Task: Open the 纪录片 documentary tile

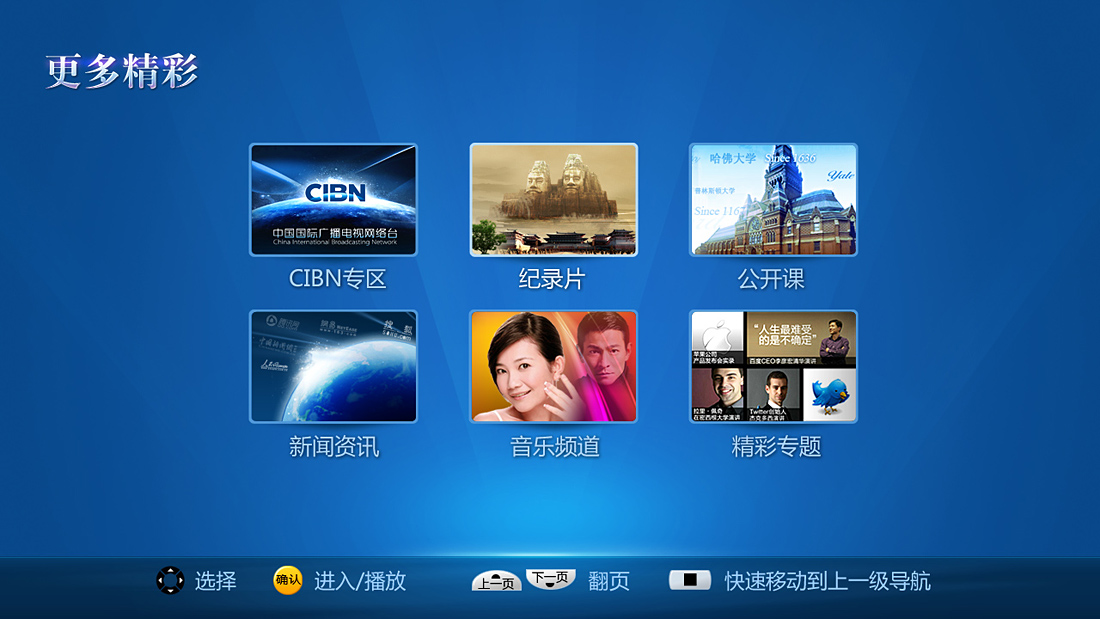Action: click(553, 200)
